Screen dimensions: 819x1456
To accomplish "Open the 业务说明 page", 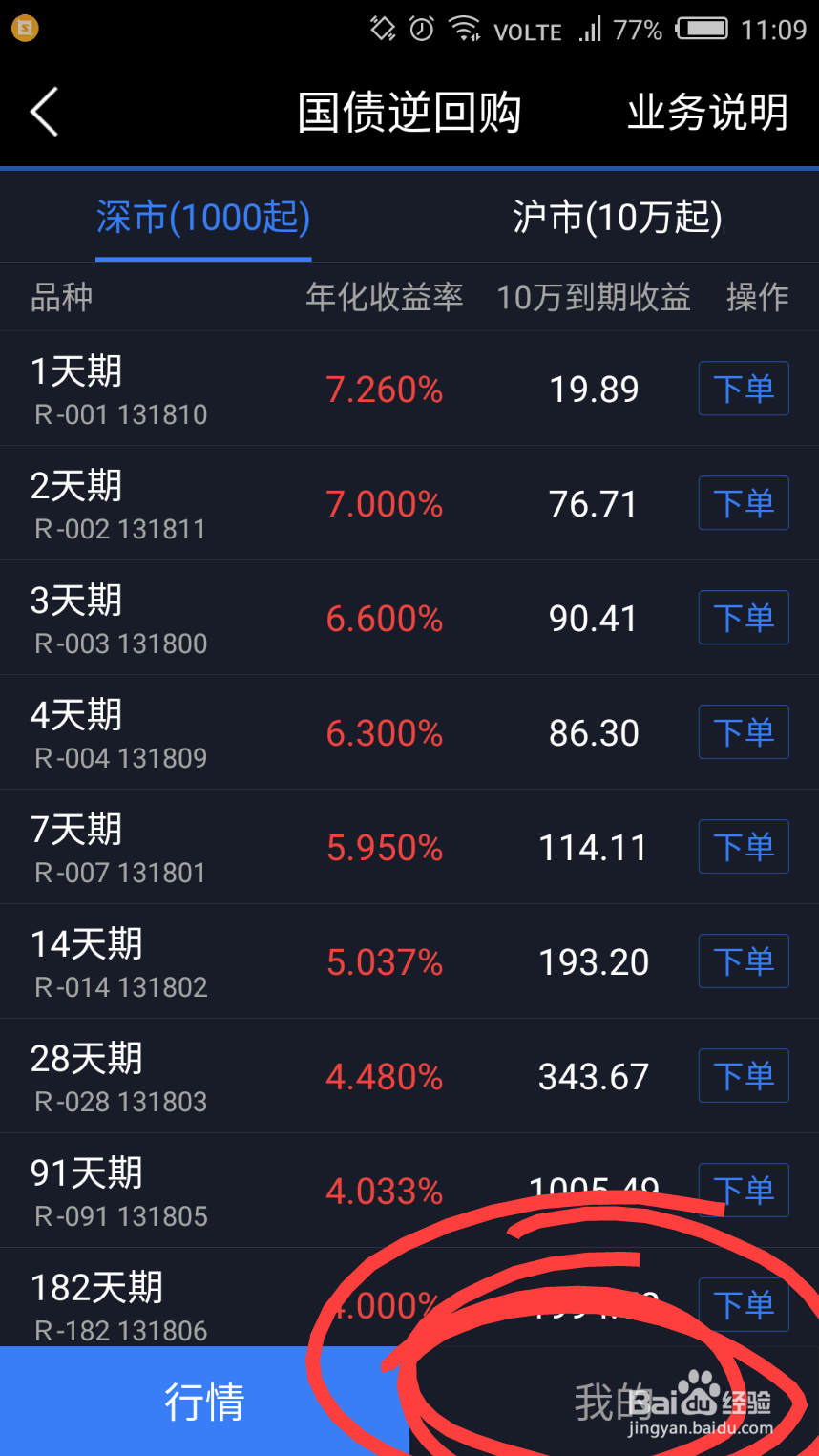I will click(x=706, y=112).
